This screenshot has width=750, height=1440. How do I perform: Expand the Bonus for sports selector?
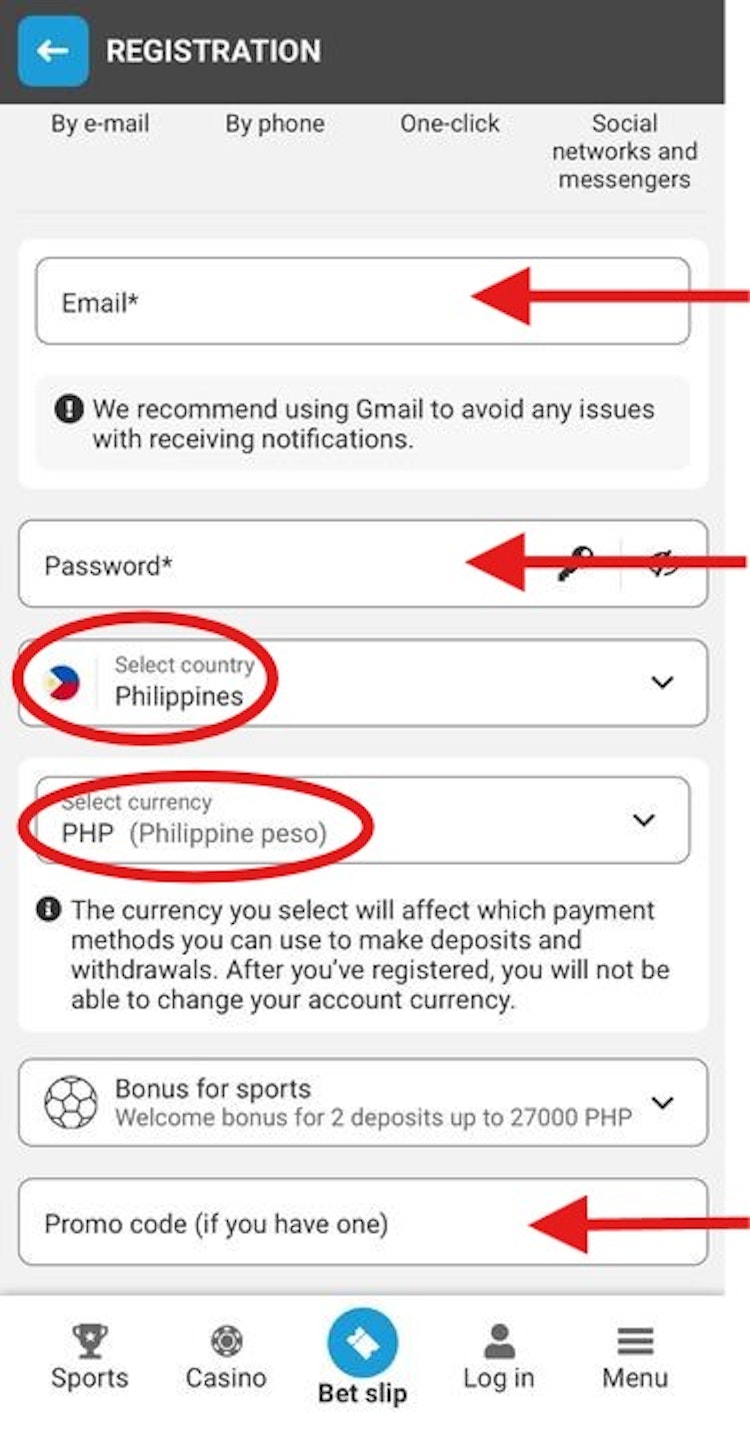tap(362, 1102)
